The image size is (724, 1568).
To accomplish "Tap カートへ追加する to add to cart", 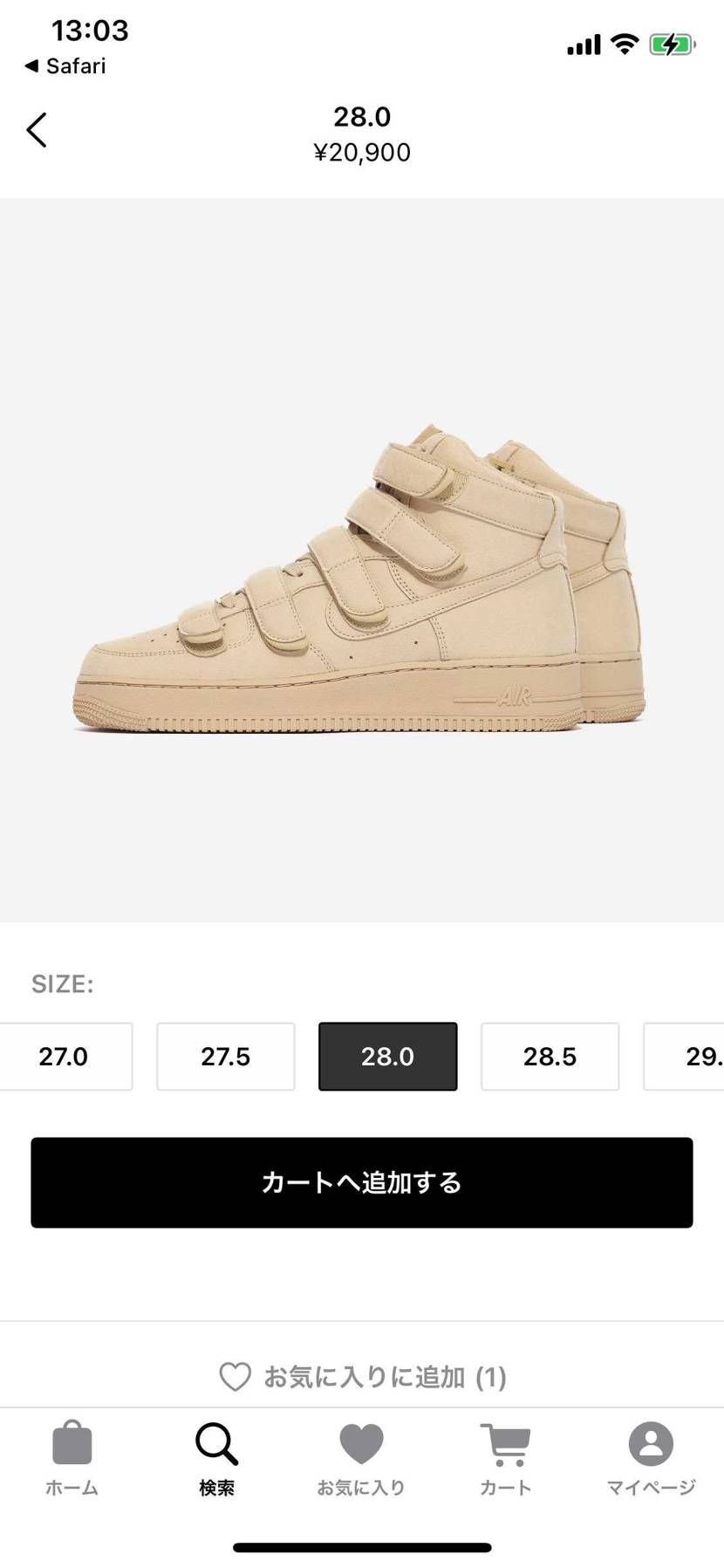I will tap(361, 1182).
